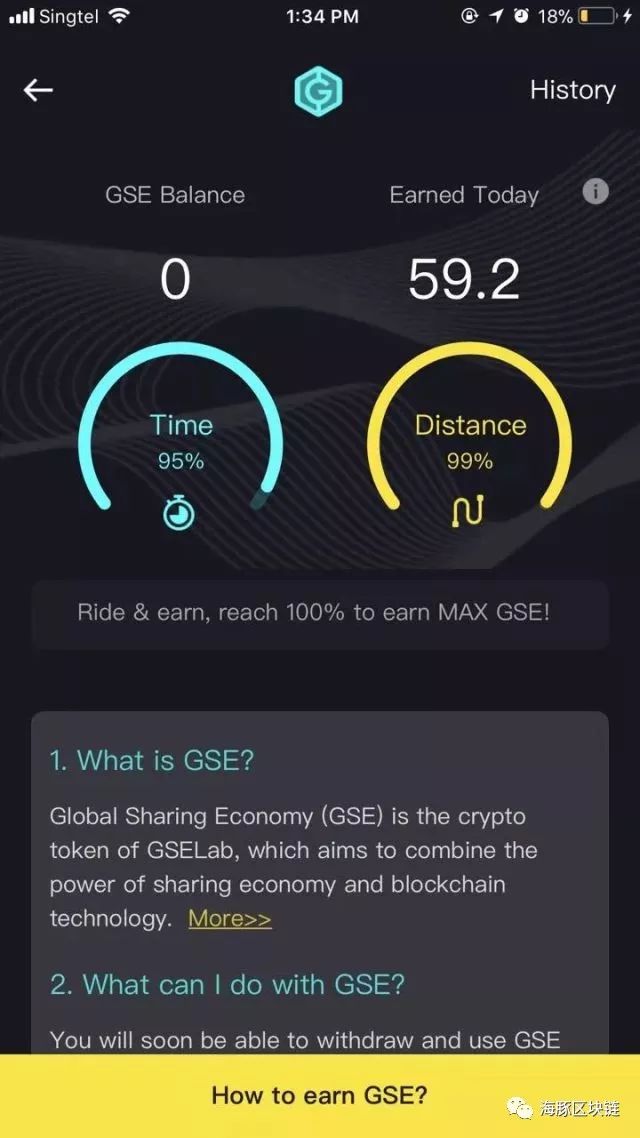Tap the info icon beside Earned Today

pyautogui.click(x=595, y=192)
